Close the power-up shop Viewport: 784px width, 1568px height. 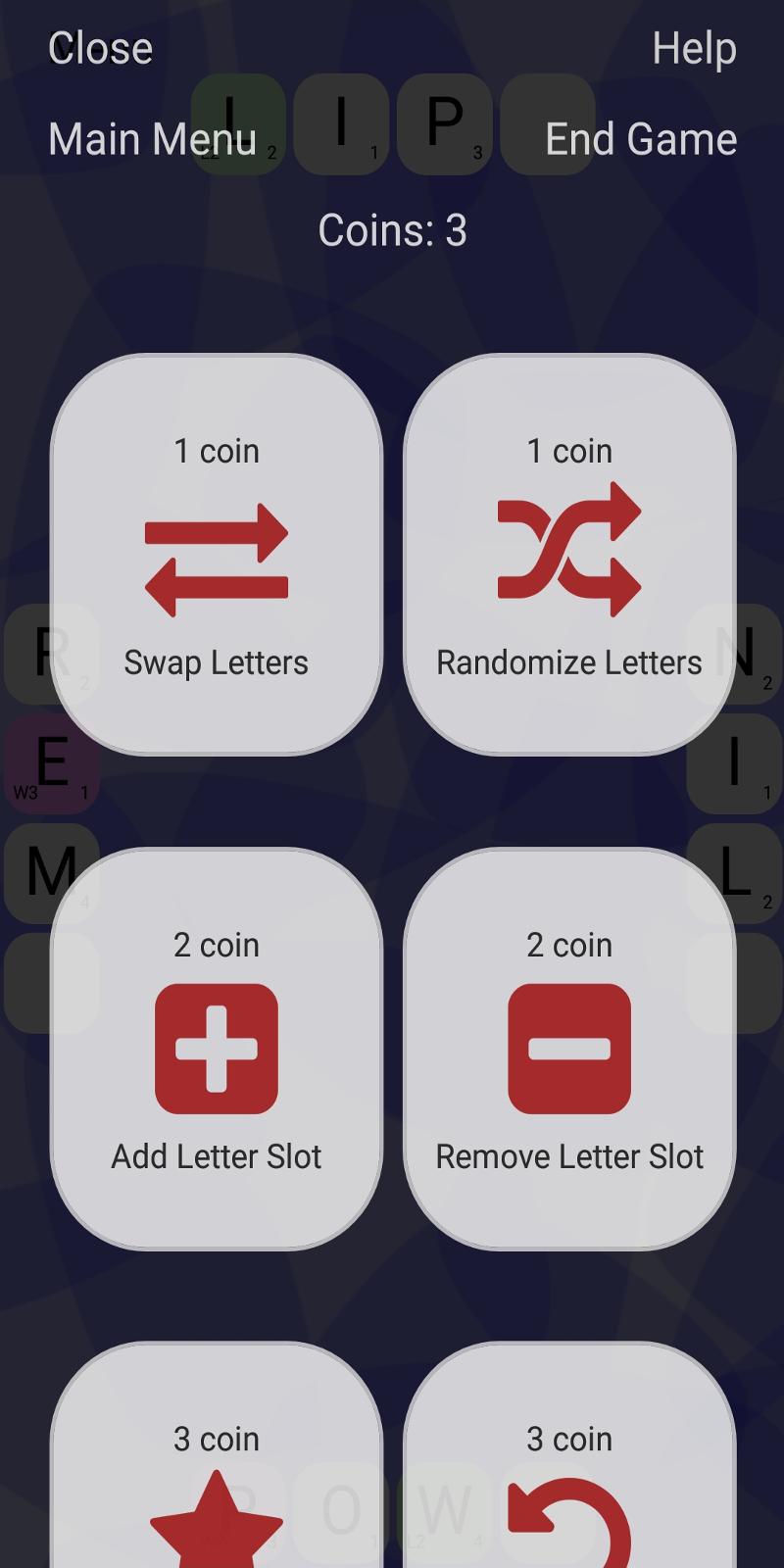coord(99,47)
